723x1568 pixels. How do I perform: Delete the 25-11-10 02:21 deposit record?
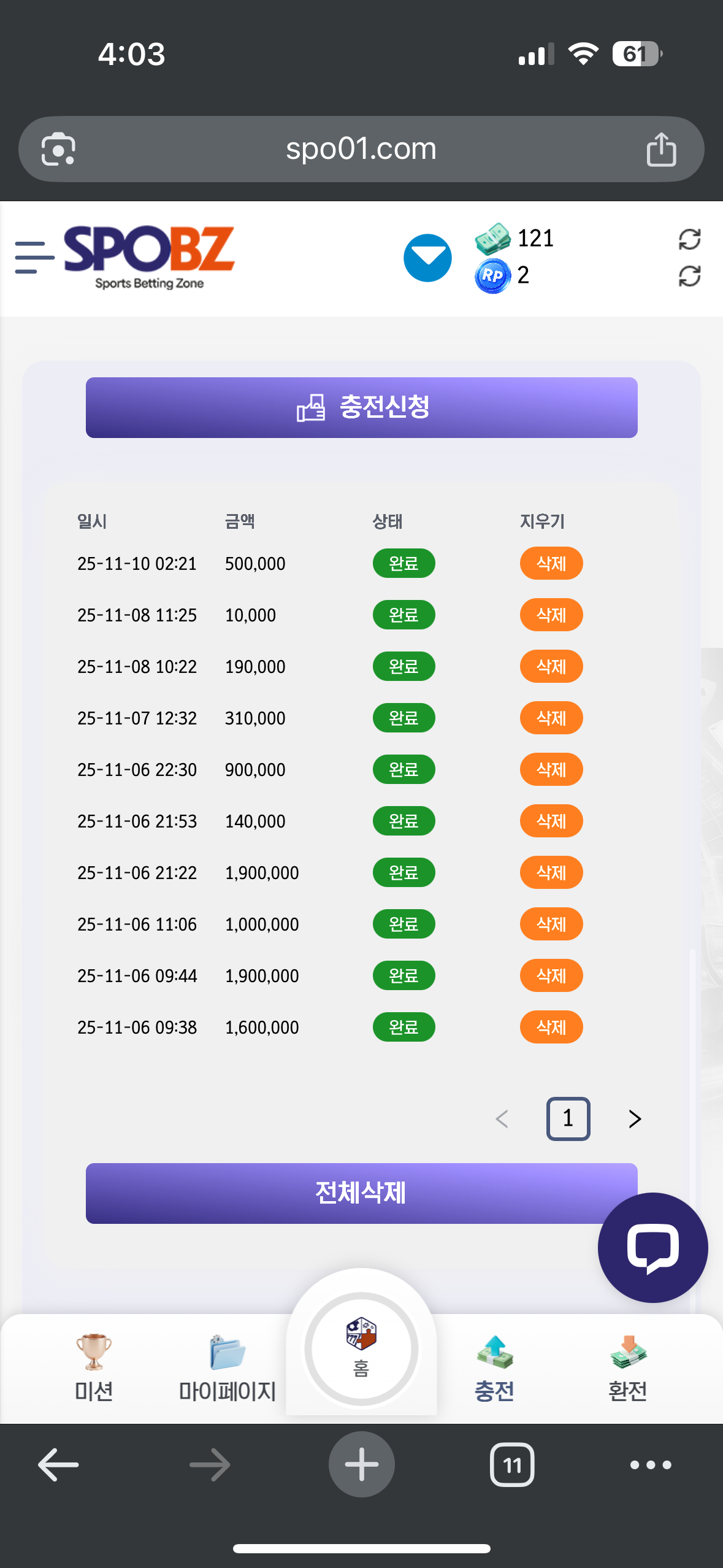(551, 563)
